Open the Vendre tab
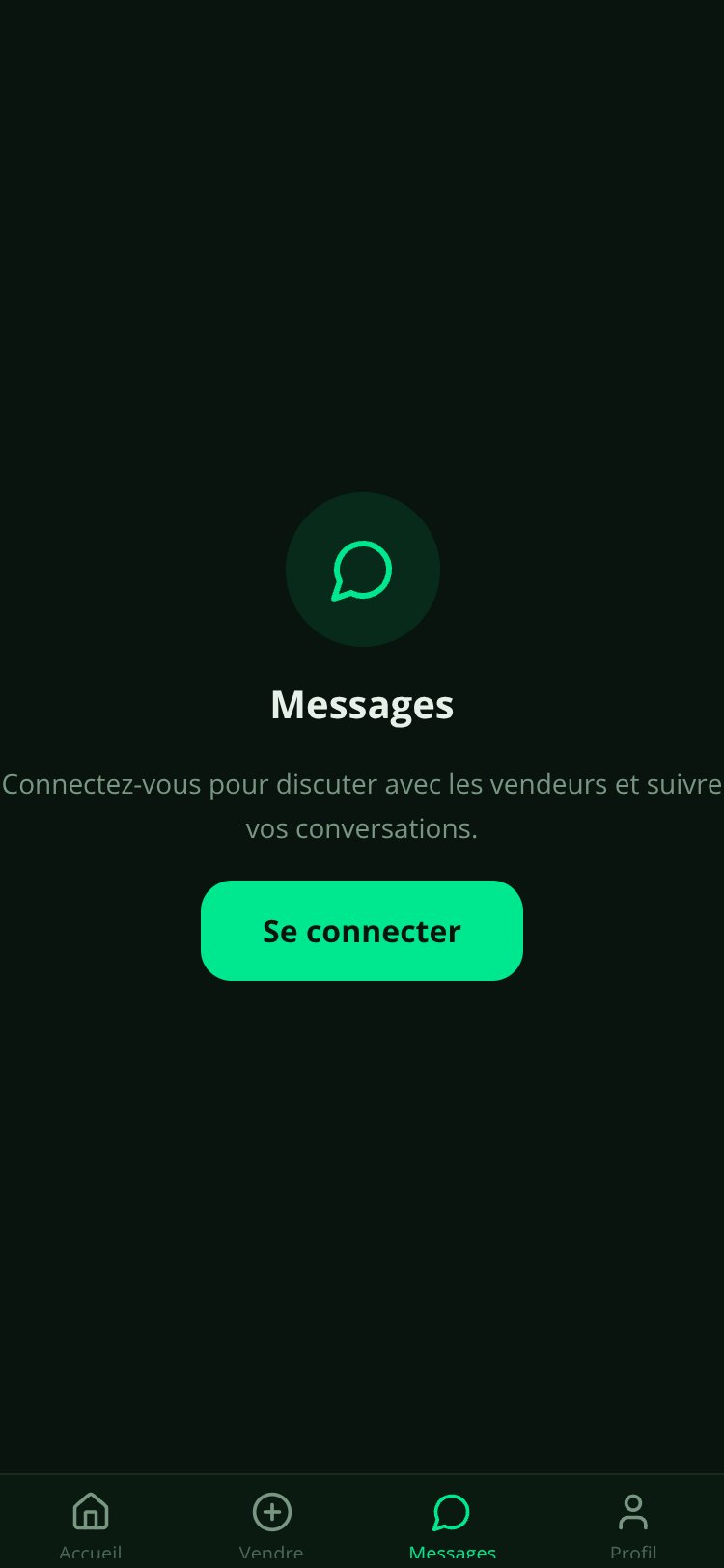Screen dimensions: 724x1568 click(271, 1524)
